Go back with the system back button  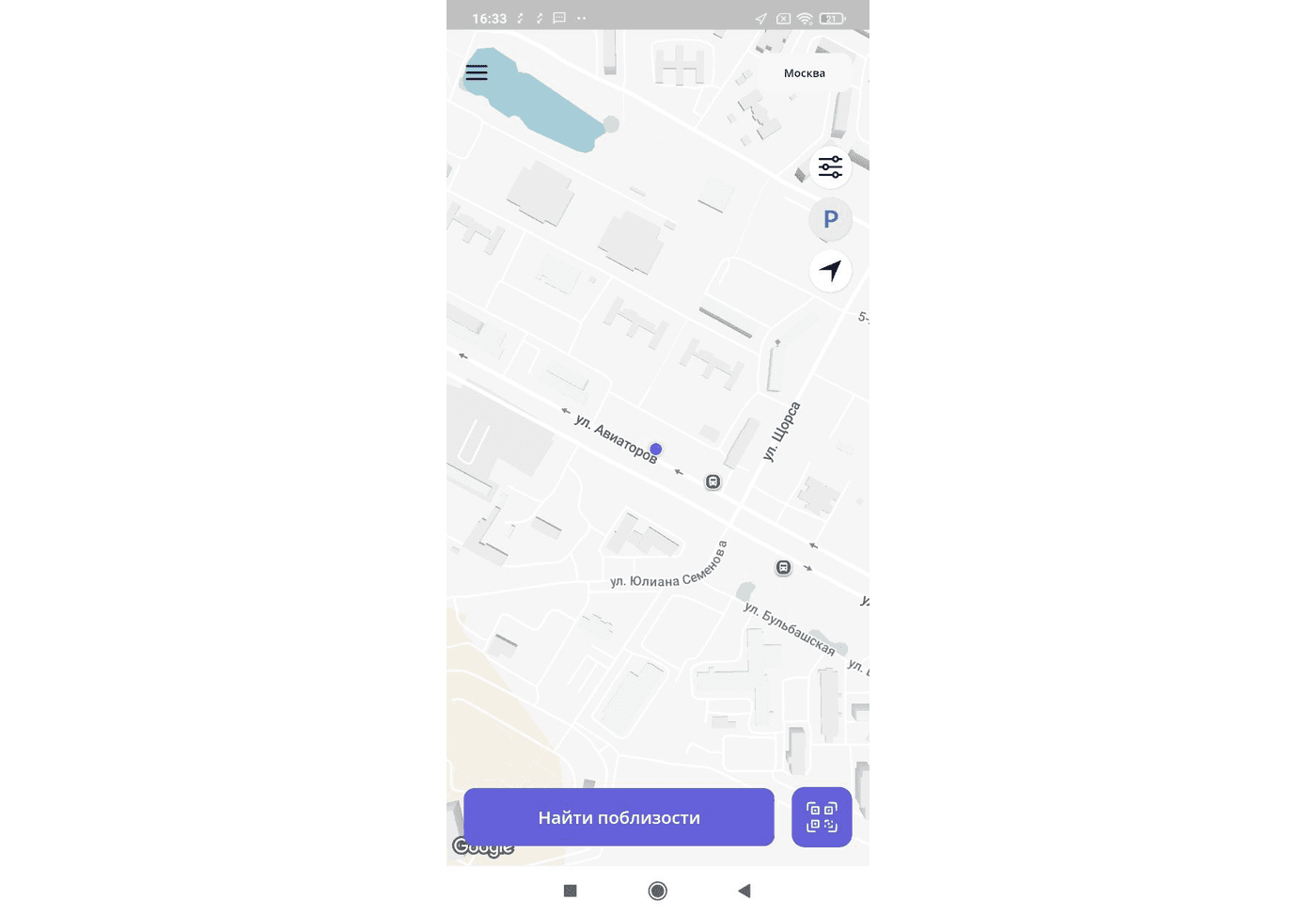tap(744, 891)
